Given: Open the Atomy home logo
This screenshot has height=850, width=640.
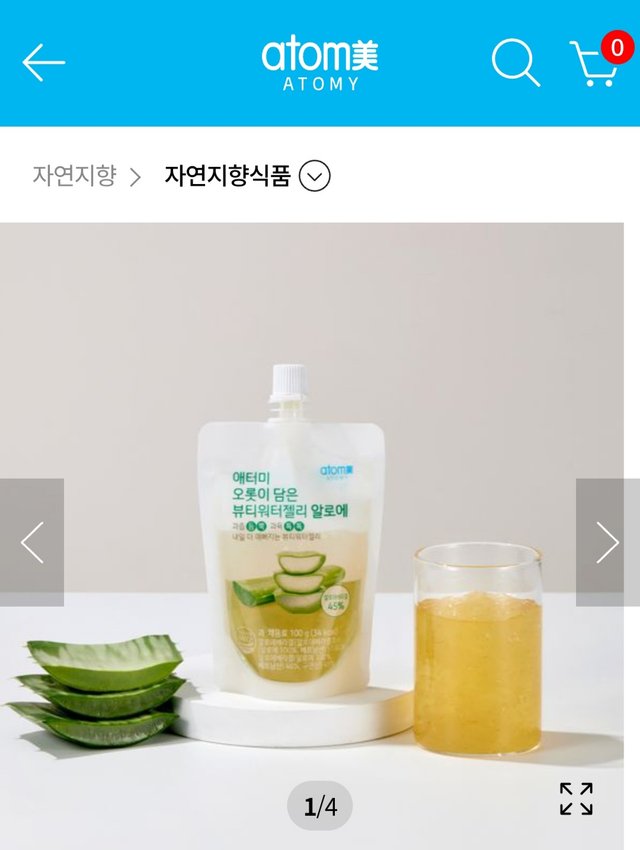Looking at the screenshot, I should point(320,63).
